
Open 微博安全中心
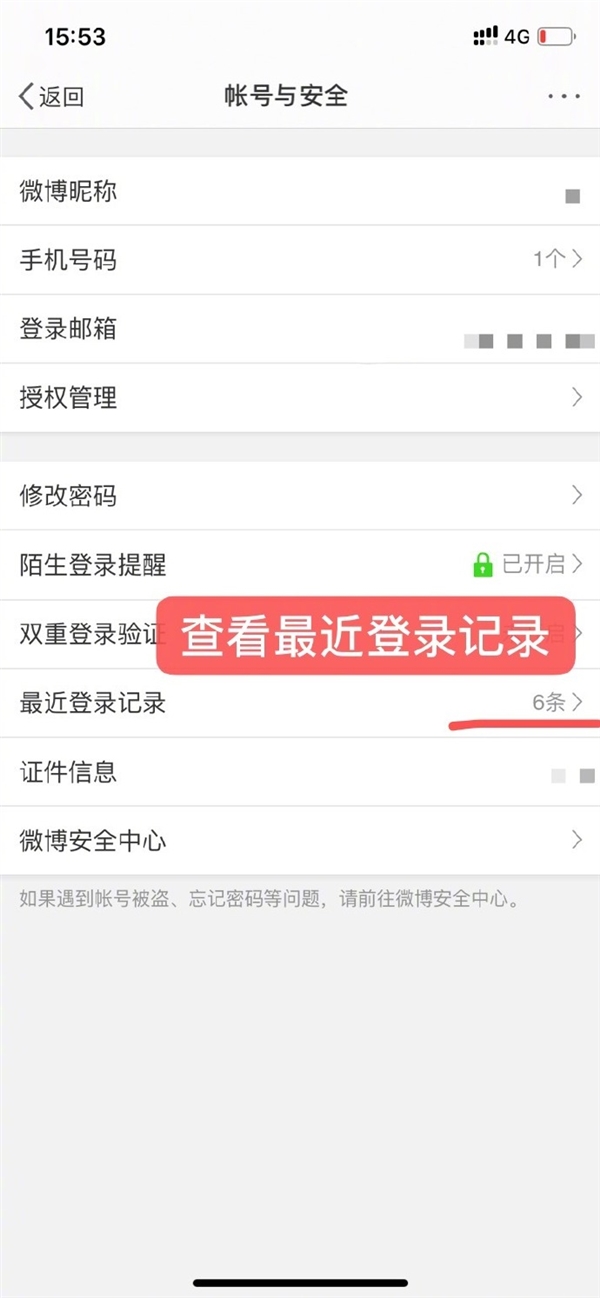[300, 841]
